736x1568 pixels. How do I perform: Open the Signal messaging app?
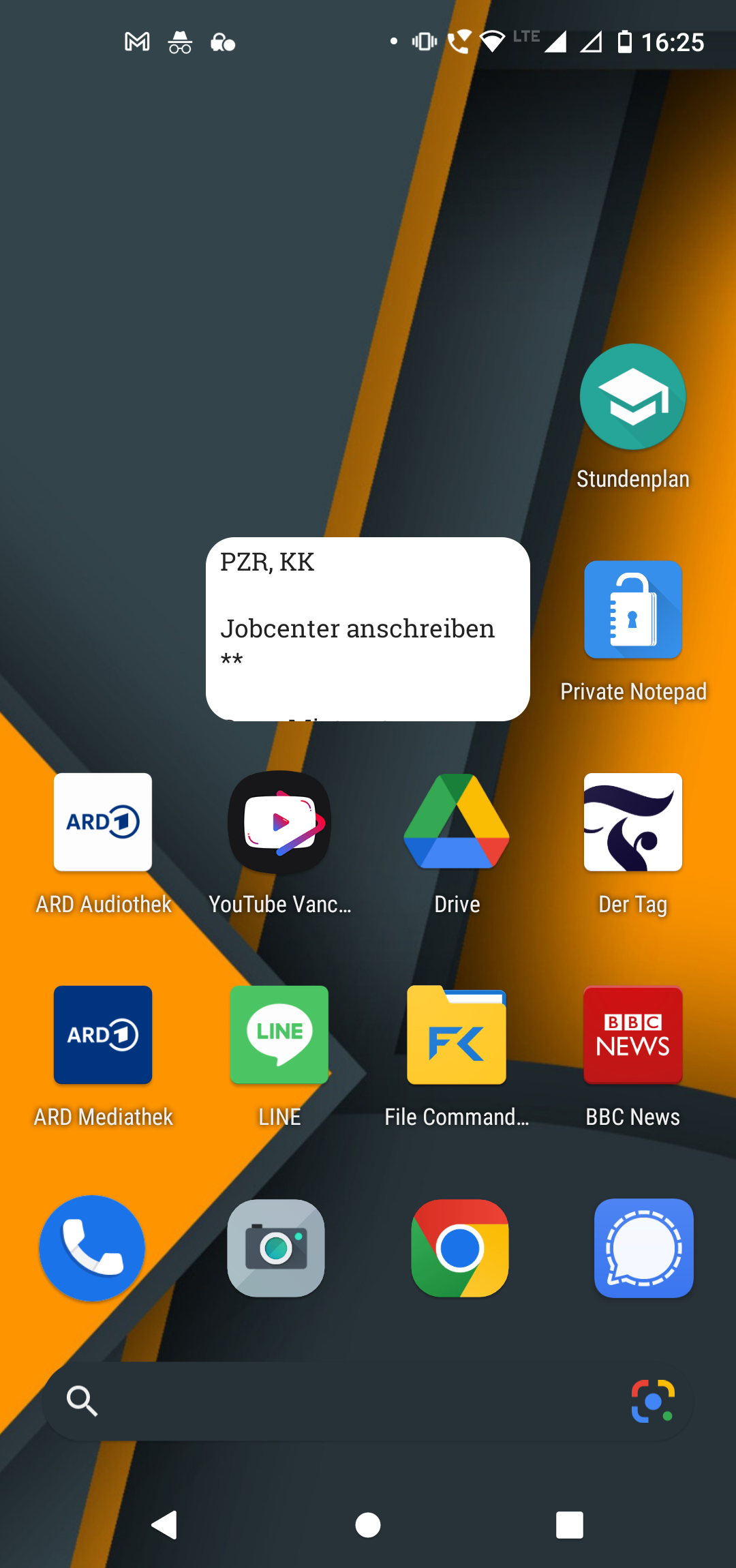(644, 1248)
